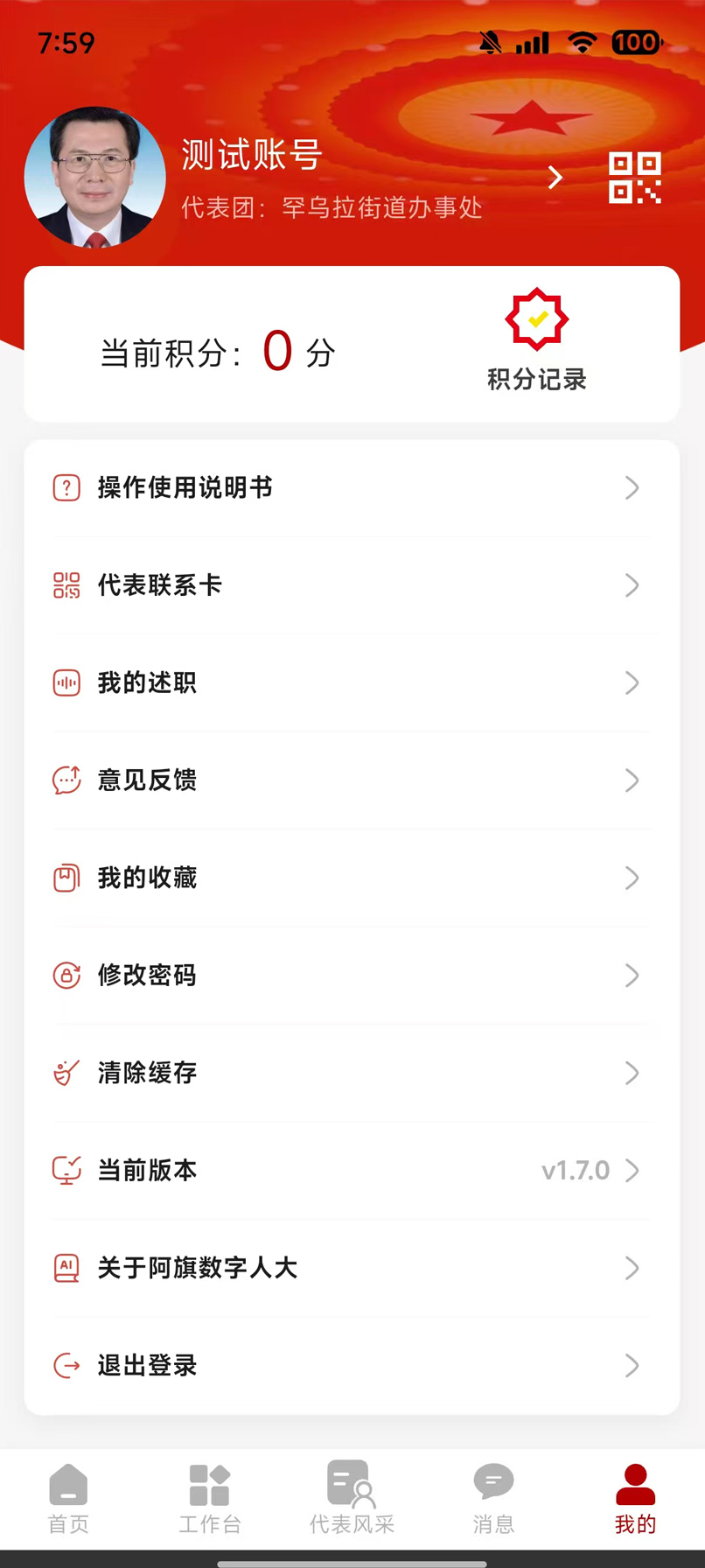This screenshot has width=705, height=1568.
Task: Open 积分记录 via the badge icon
Action: pyautogui.click(x=537, y=318)
